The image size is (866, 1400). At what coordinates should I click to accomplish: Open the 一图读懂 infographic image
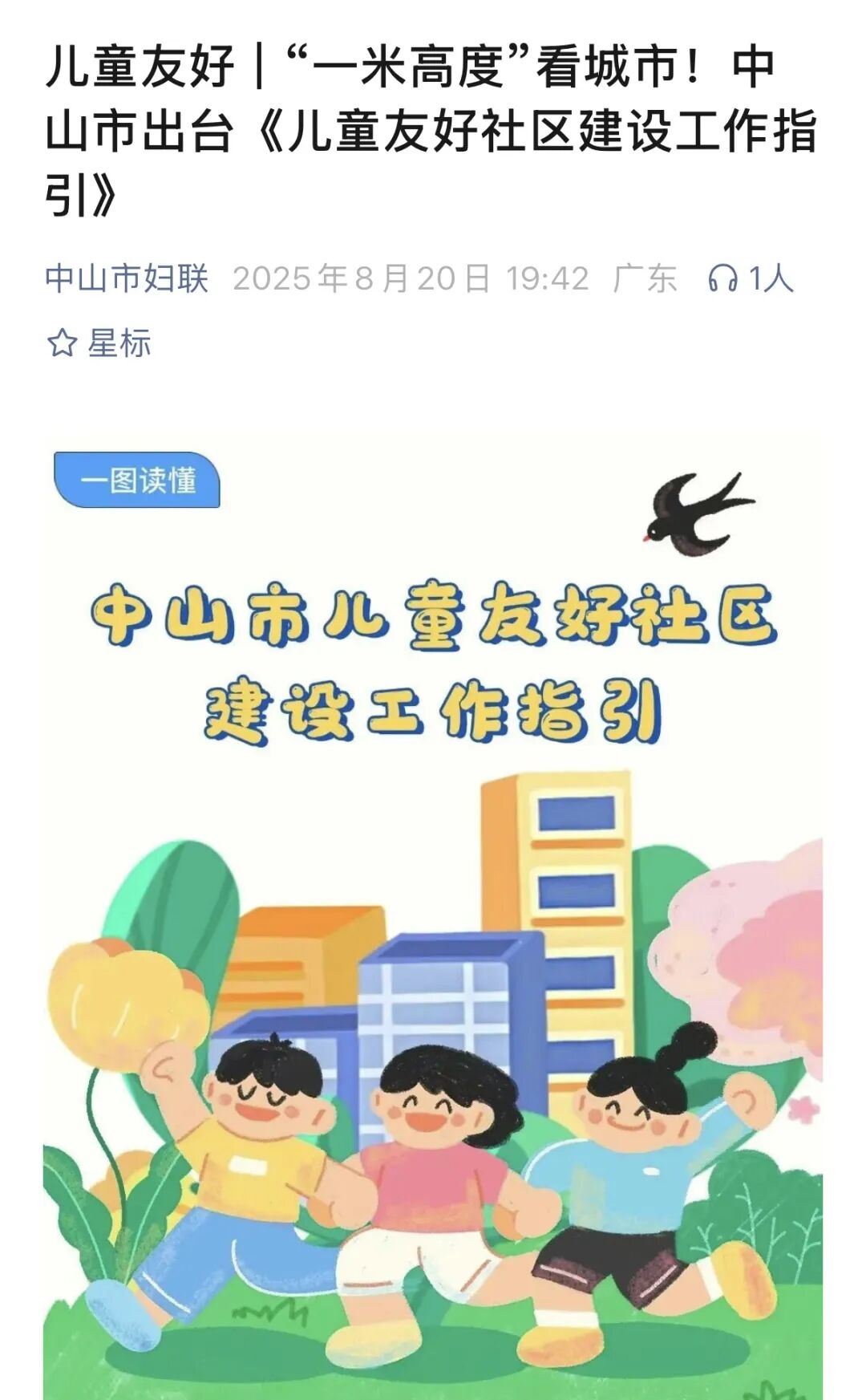[x=433, y=915]
